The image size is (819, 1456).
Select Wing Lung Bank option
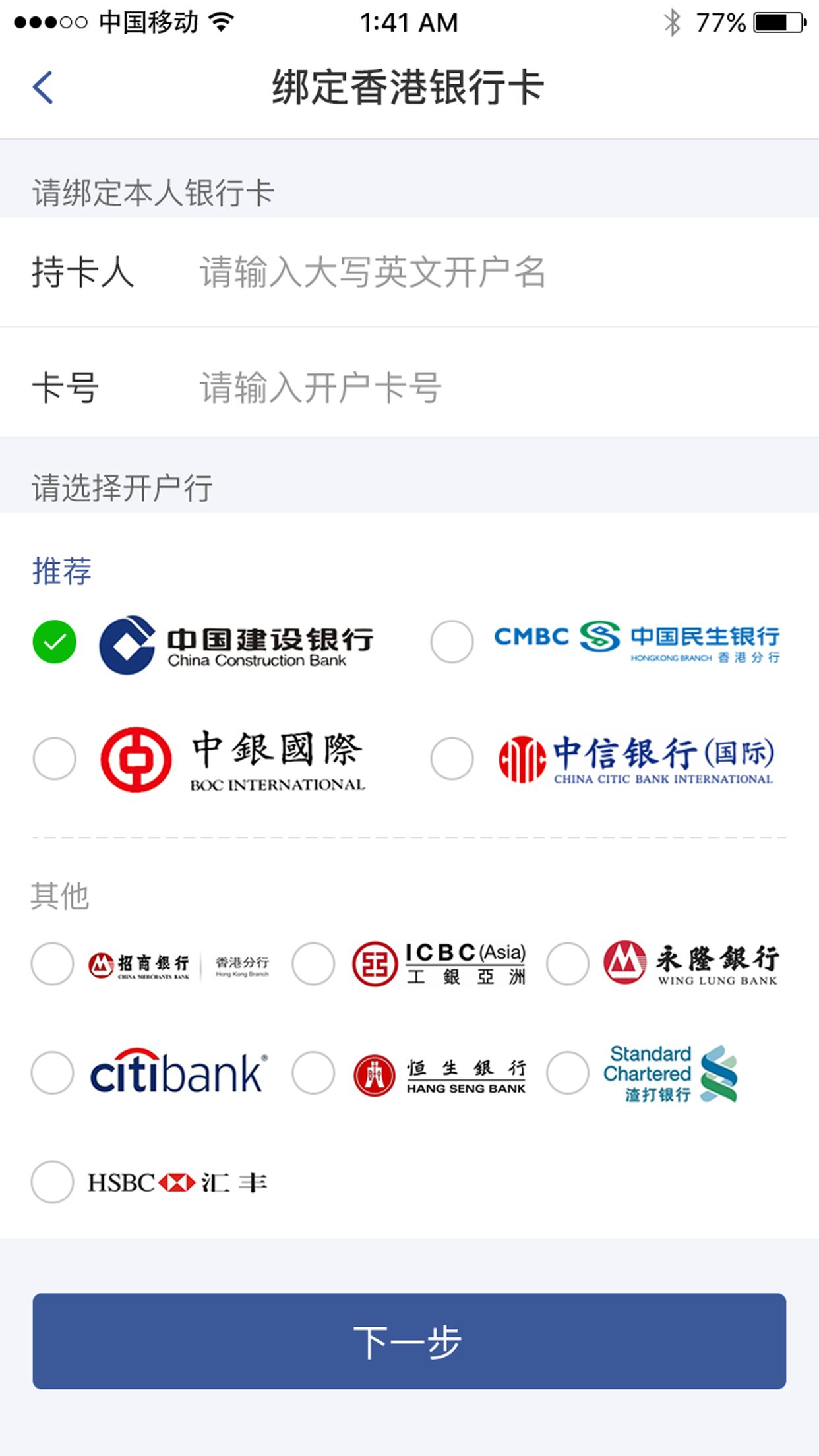[568, 963]
